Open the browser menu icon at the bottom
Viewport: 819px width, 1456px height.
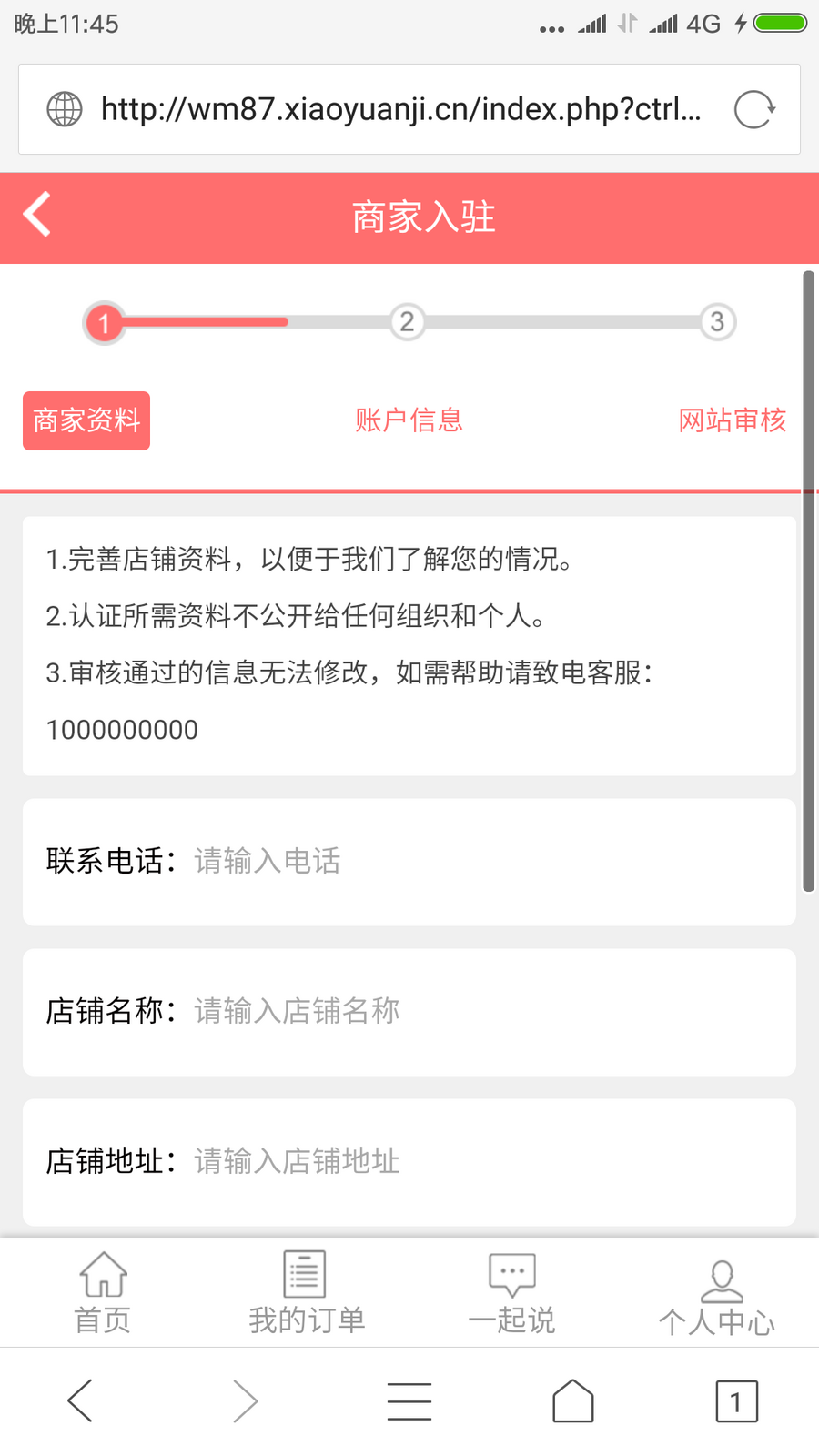[x=409, y=1401]
